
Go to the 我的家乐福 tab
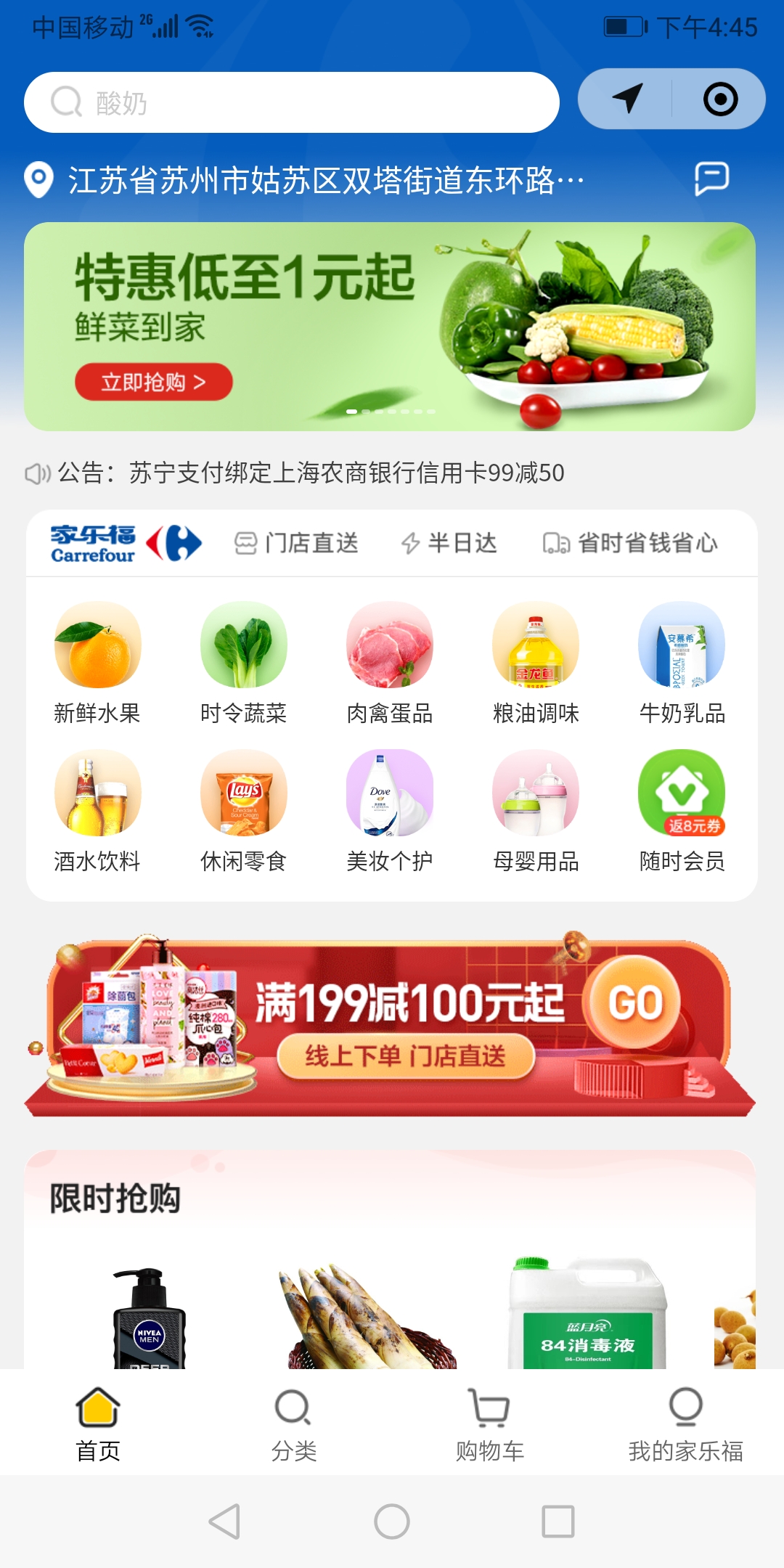685,1424
